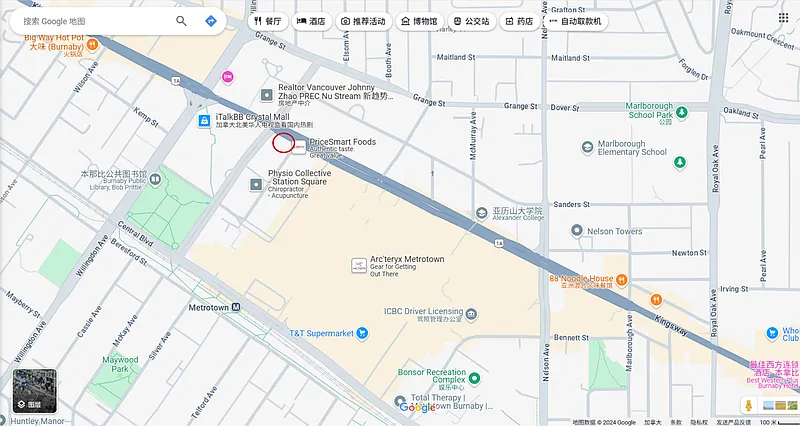The width and height of the screenshot is (800, 426).
Task: Tap the 隐私权 privacy link
Action: 699,422
